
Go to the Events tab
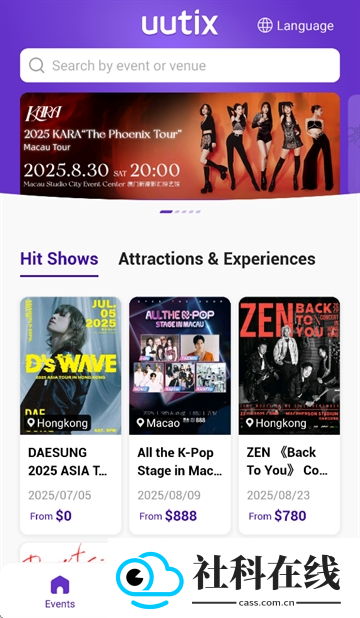(60, 592)
